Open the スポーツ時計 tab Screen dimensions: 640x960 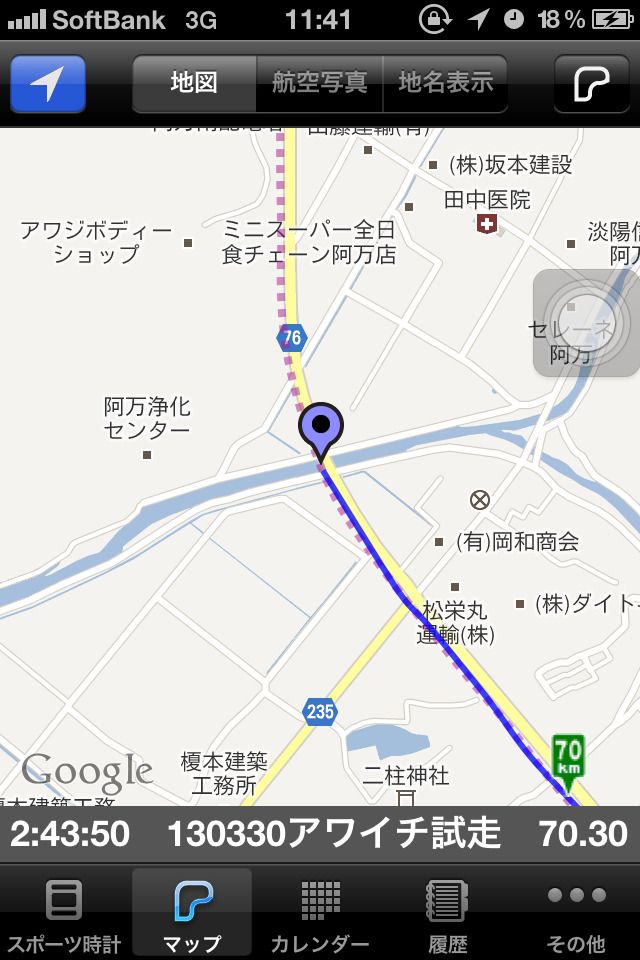pyautogui.click(x=64, y=914)
